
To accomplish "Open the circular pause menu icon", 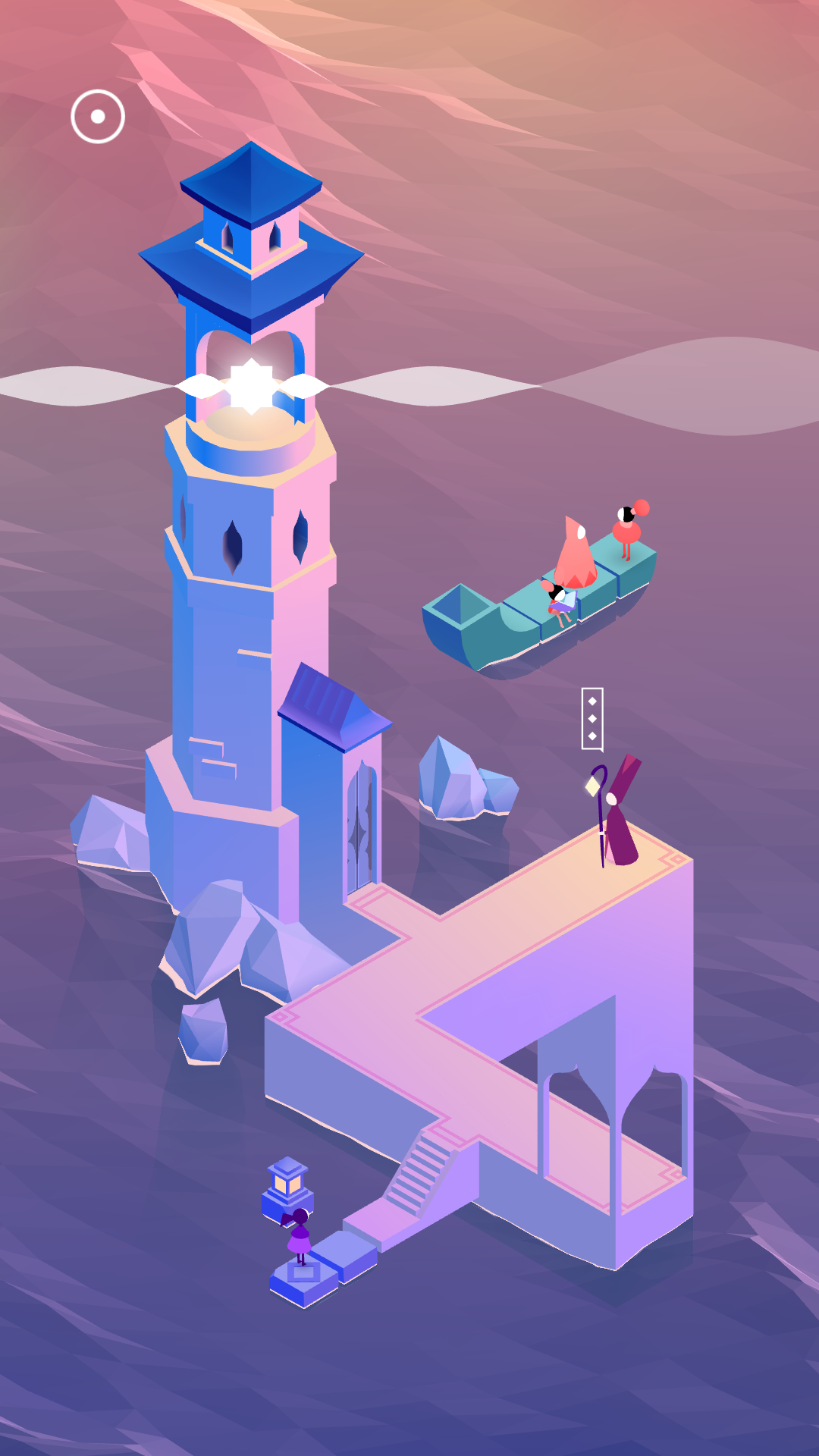I will point(98,117).
